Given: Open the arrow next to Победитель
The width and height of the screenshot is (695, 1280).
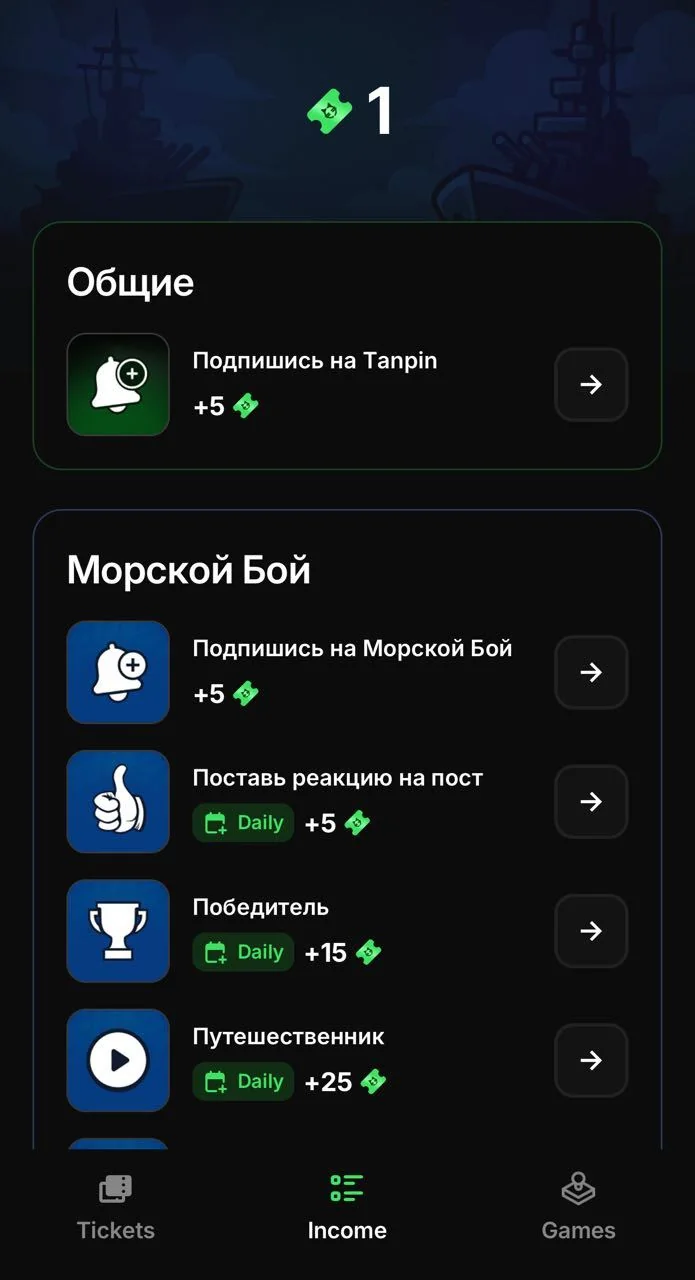Looking at the screenshot, I should tap(591, 931).
